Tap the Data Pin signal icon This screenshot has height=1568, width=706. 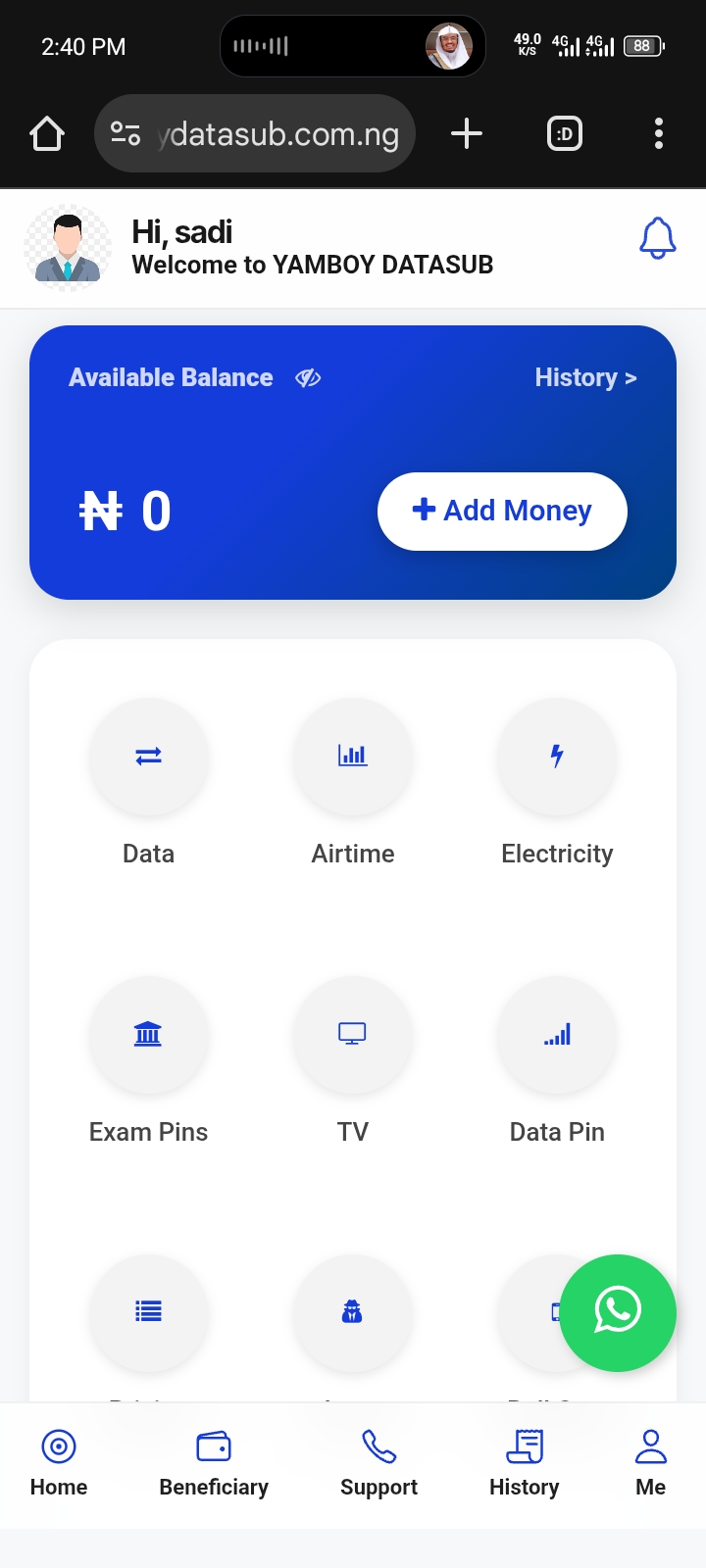(556, 1036)
